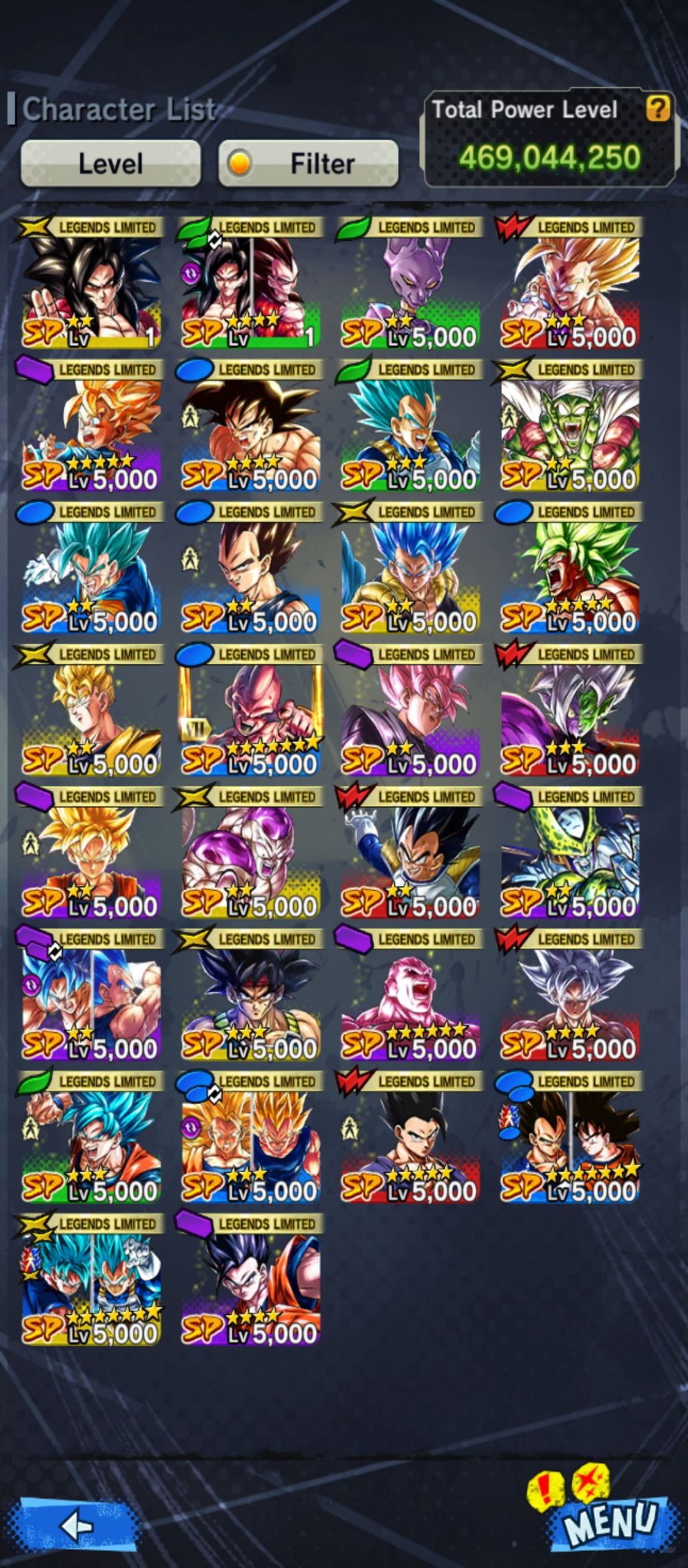Open the character Filter
This screenshot has height=1568, width=688.
click(x=309, y=163)
